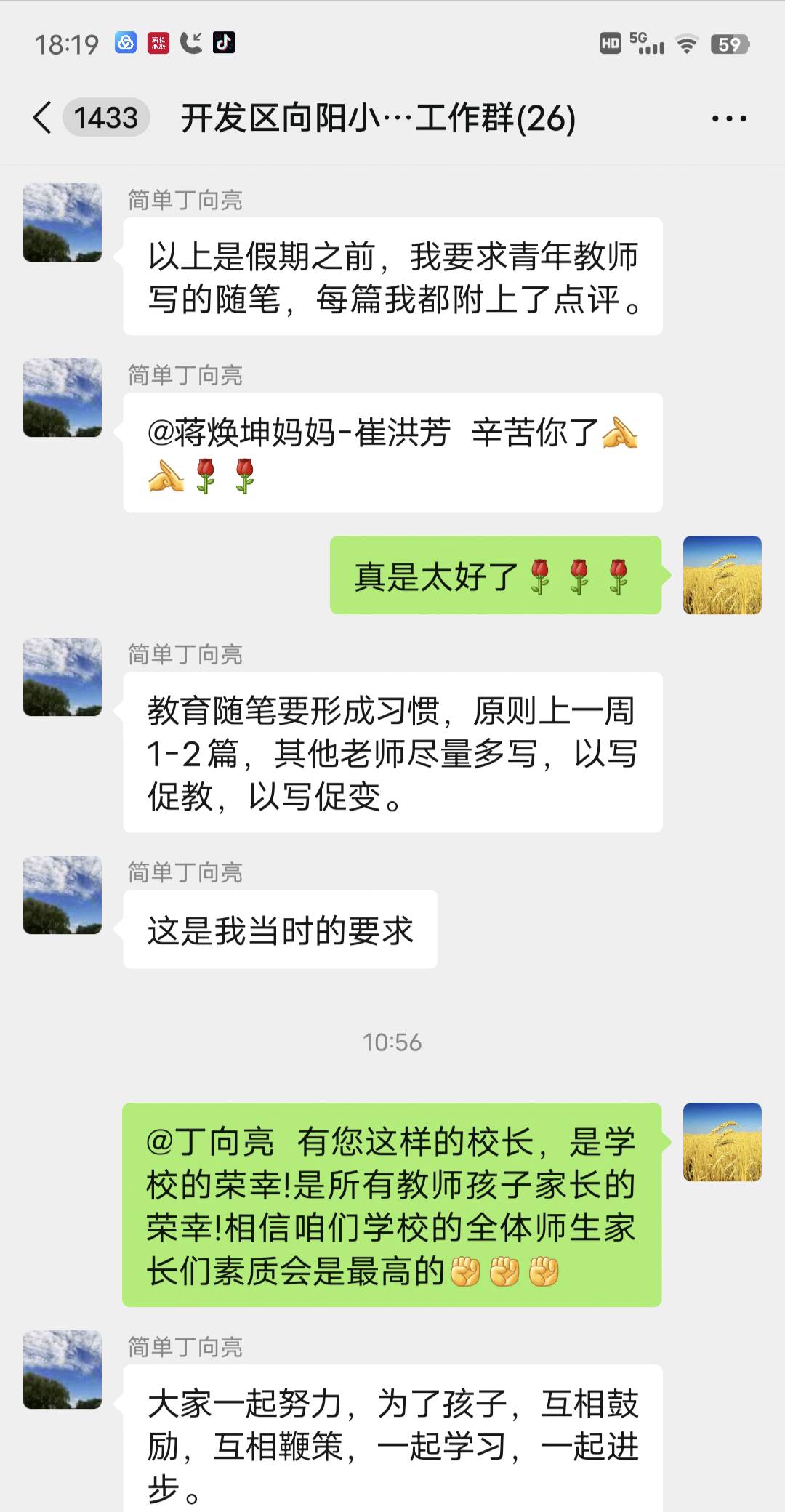Tap the back arrow at top left
The image size is (785, 1512).
click(41, 118)
